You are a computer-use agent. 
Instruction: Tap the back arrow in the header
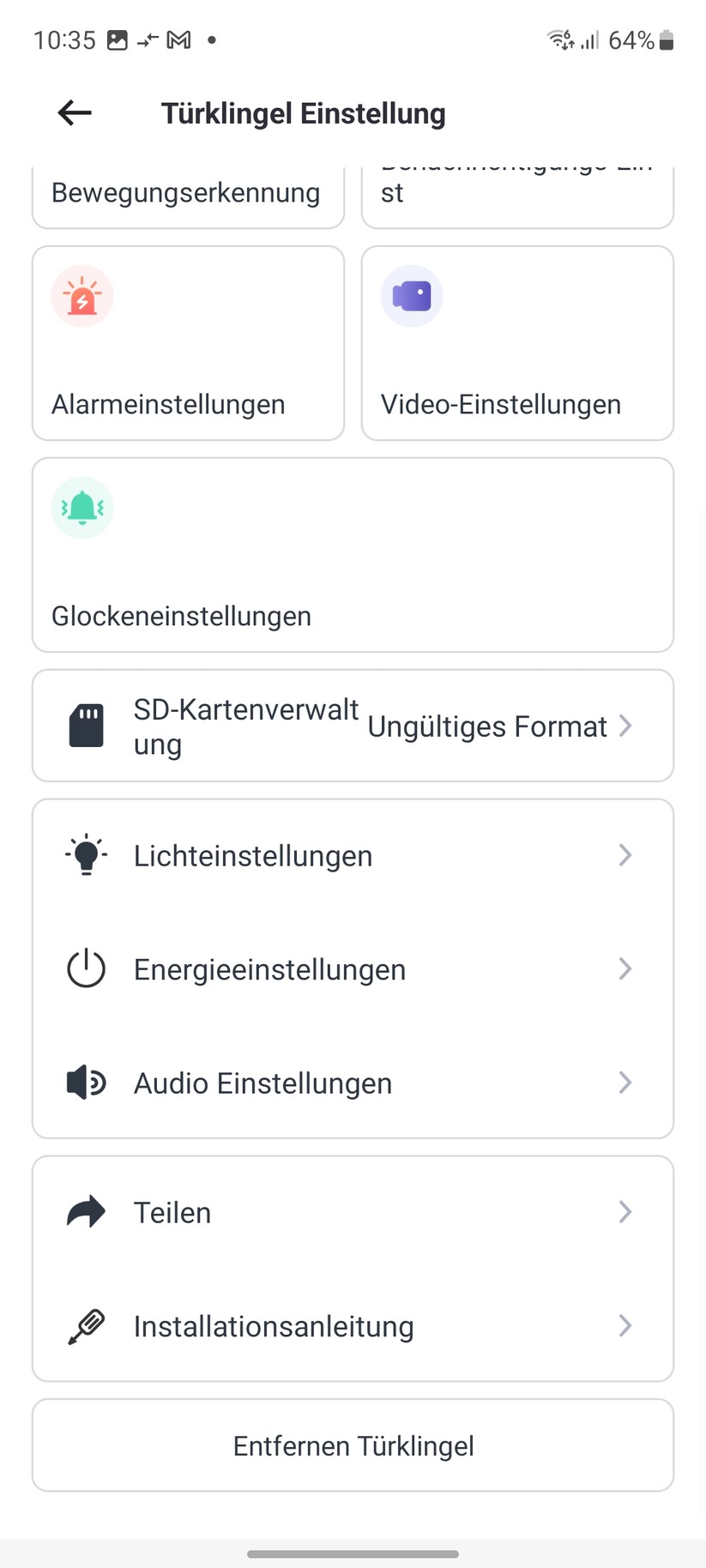(73, 112)
